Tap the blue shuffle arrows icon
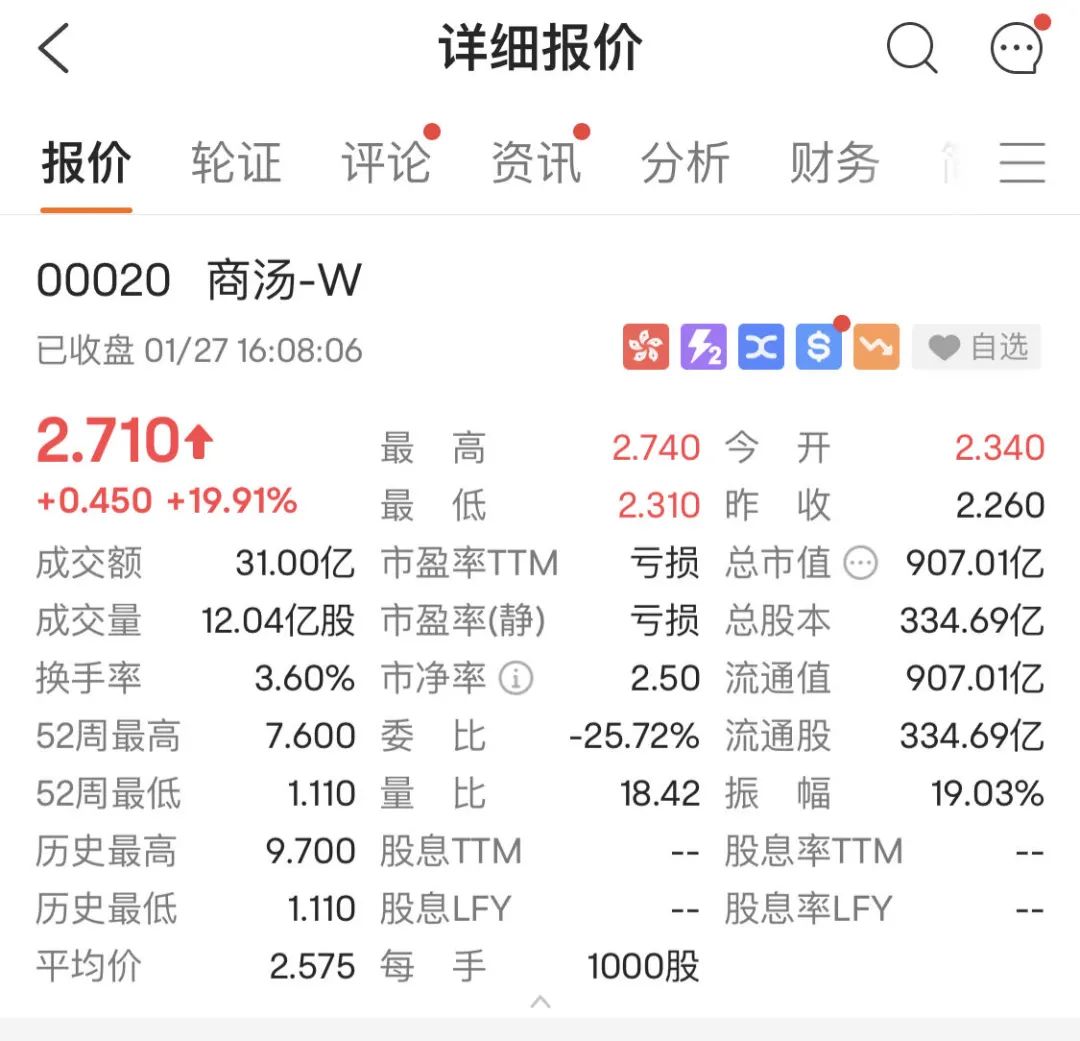This screenshot has width=1080, height=1041. [x=761, y=347]
